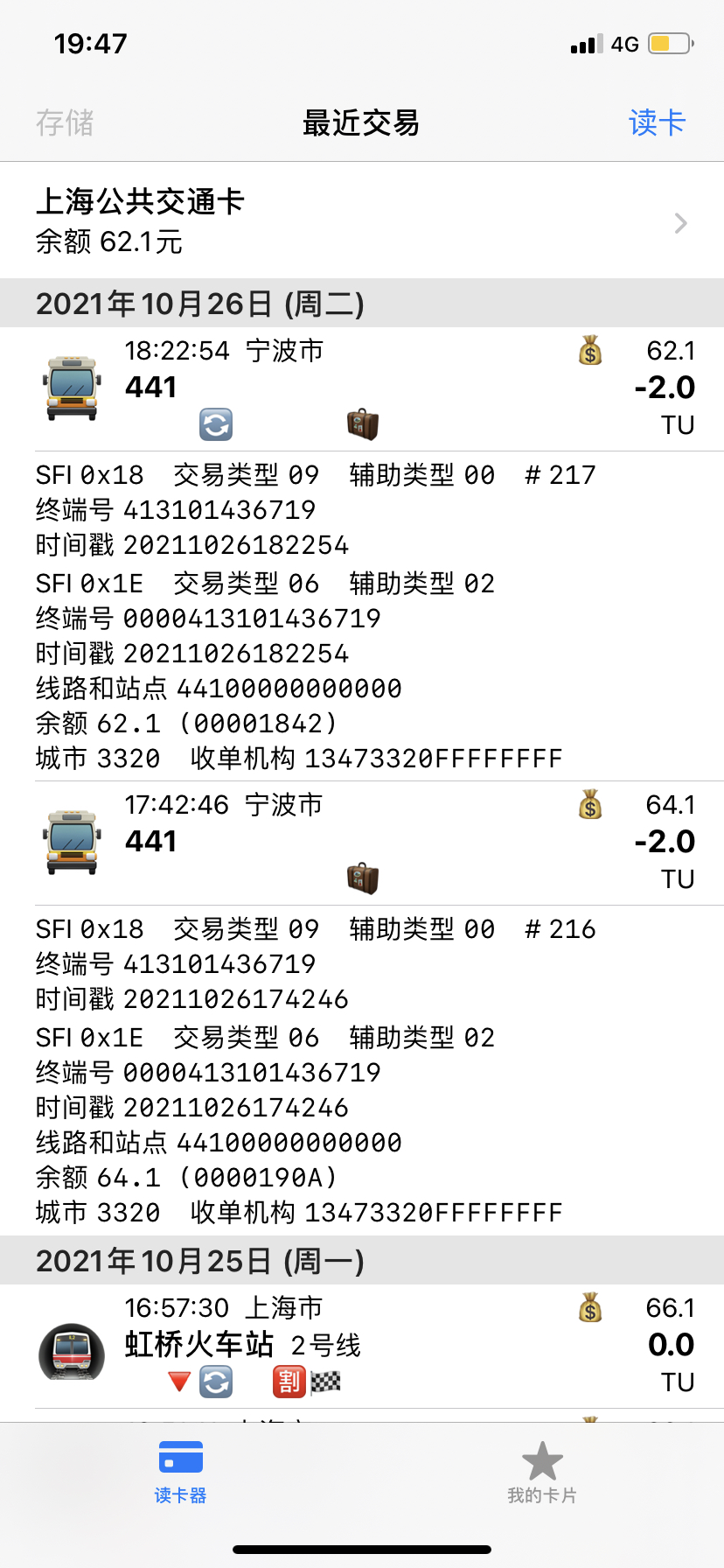Switch to the 我的卡片 tab
724x1568 pixels.
click(542, 1472)
